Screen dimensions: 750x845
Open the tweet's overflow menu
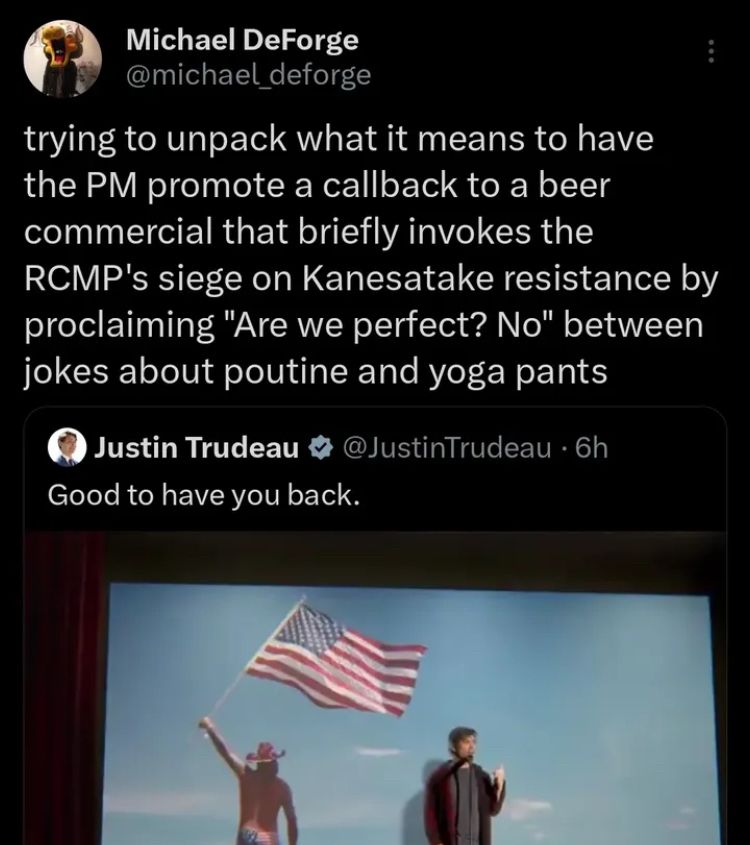(x=711, y=51)
